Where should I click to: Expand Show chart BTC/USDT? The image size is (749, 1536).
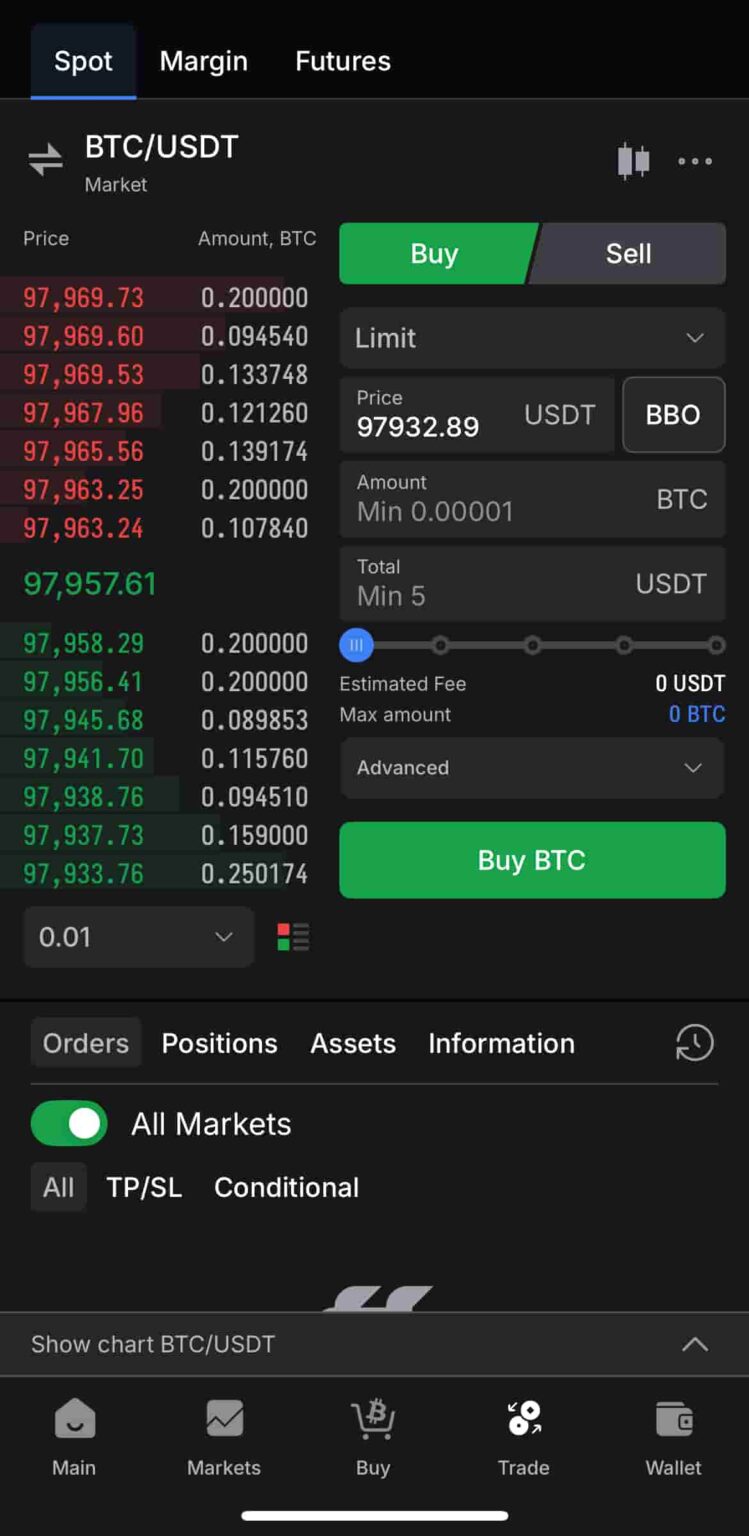point(374,1344)
